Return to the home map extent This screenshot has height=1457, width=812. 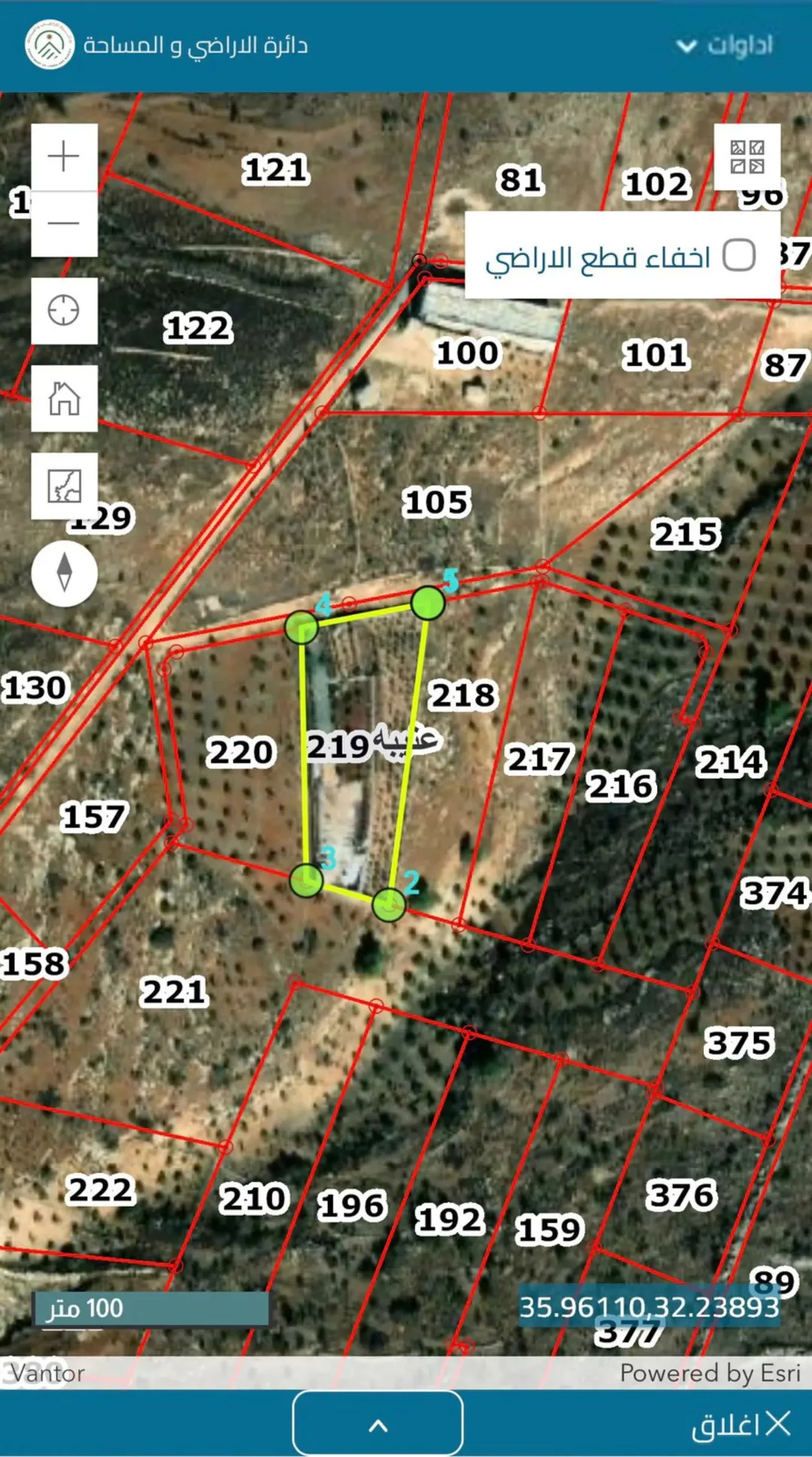pyautogui.click(x=64, y=399)
